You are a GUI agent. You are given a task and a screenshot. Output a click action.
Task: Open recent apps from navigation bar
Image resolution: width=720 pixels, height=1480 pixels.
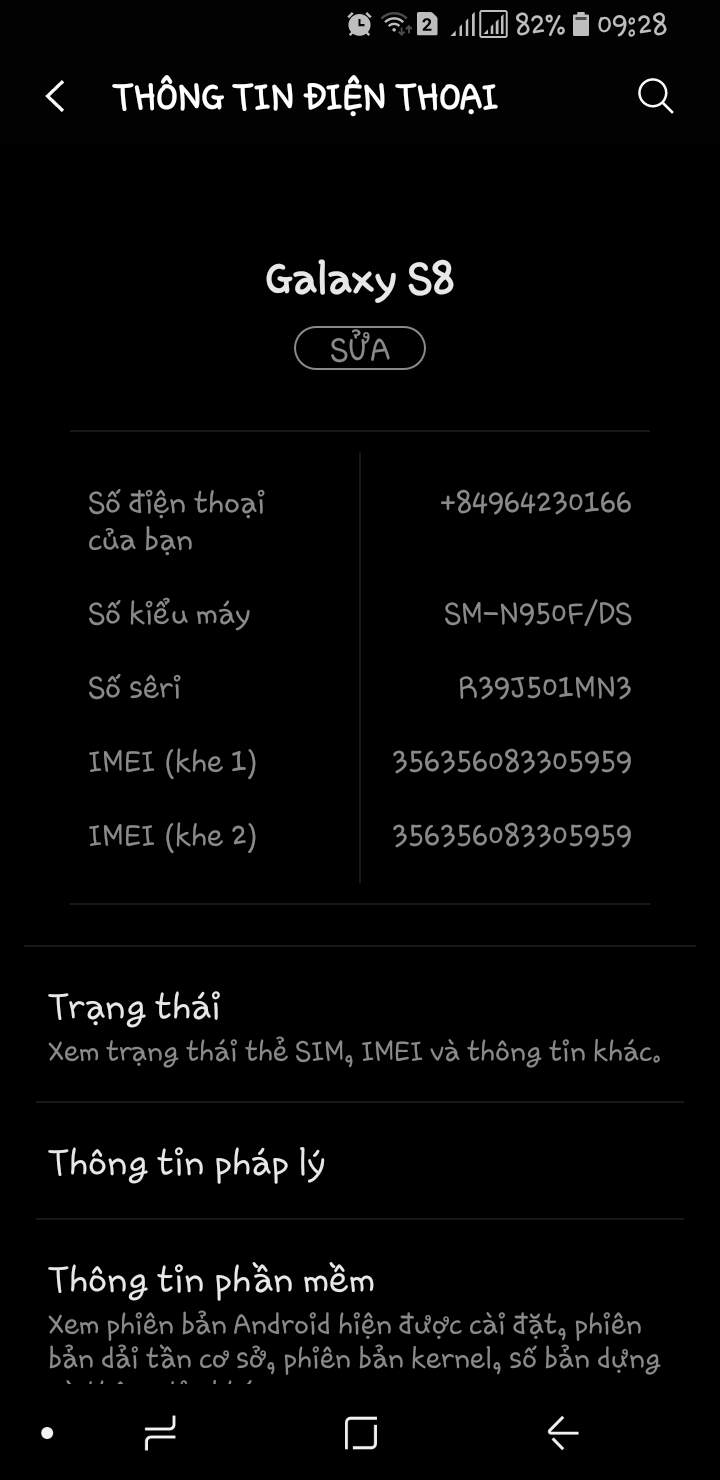[160, 1433]
